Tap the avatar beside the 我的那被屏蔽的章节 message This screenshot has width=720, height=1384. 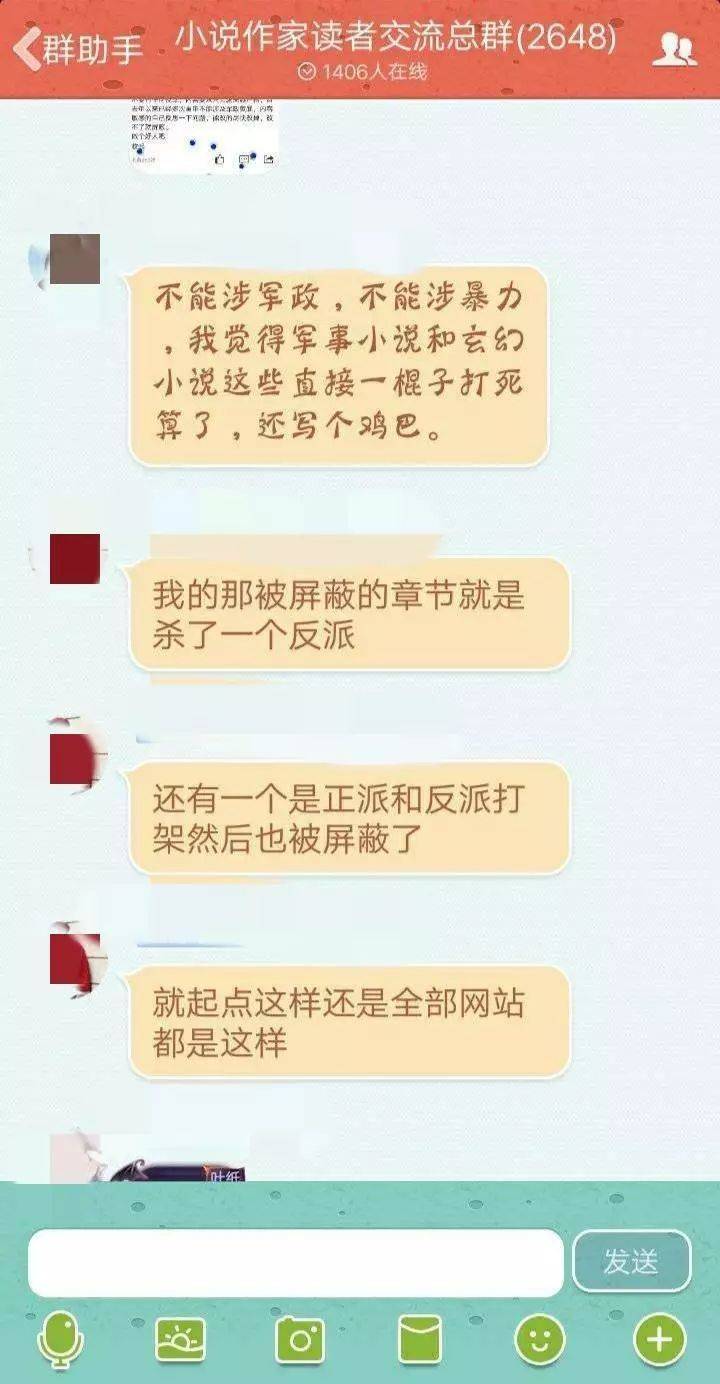click(74, 559)
